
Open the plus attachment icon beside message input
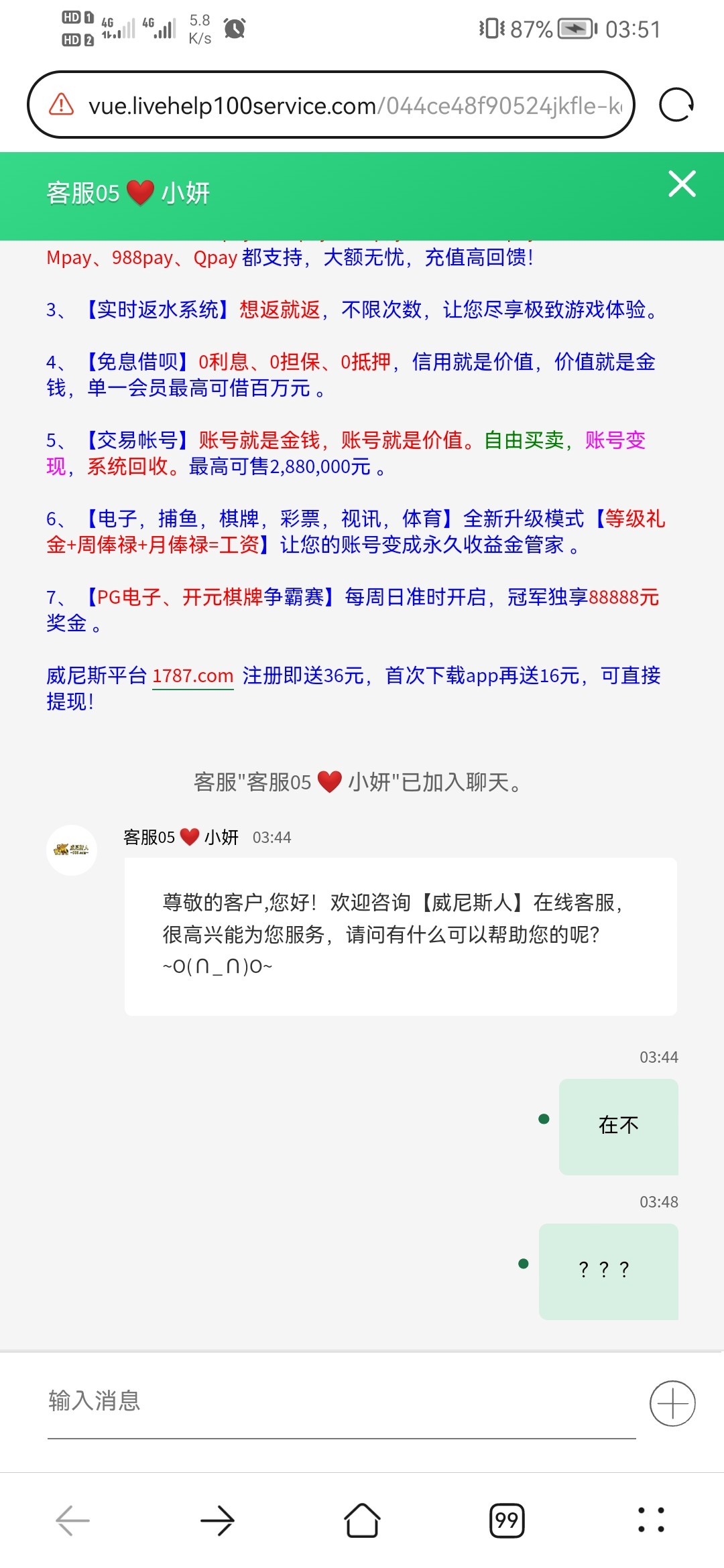point(674,1402)
